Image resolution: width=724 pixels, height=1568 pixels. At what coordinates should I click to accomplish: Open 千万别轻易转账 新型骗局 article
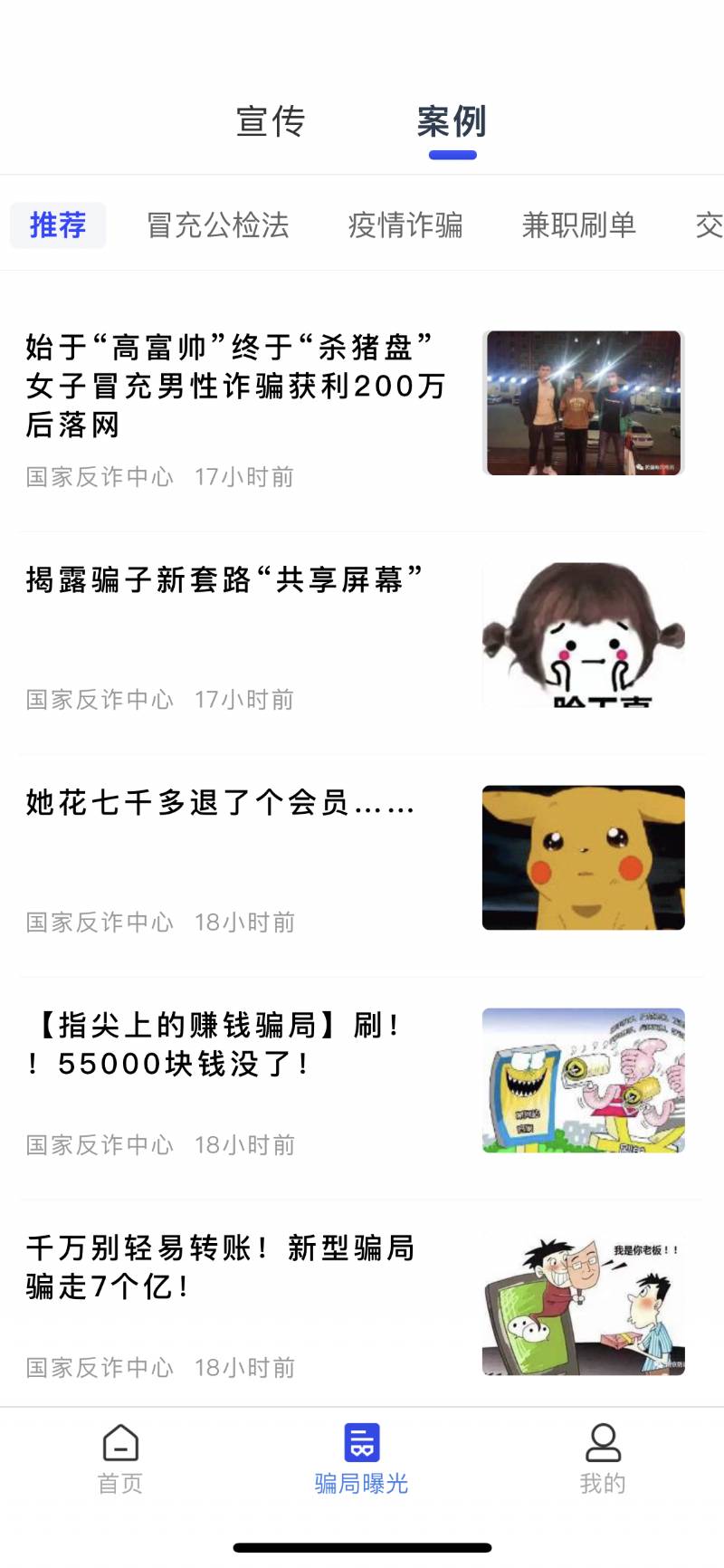(220, 1267)
